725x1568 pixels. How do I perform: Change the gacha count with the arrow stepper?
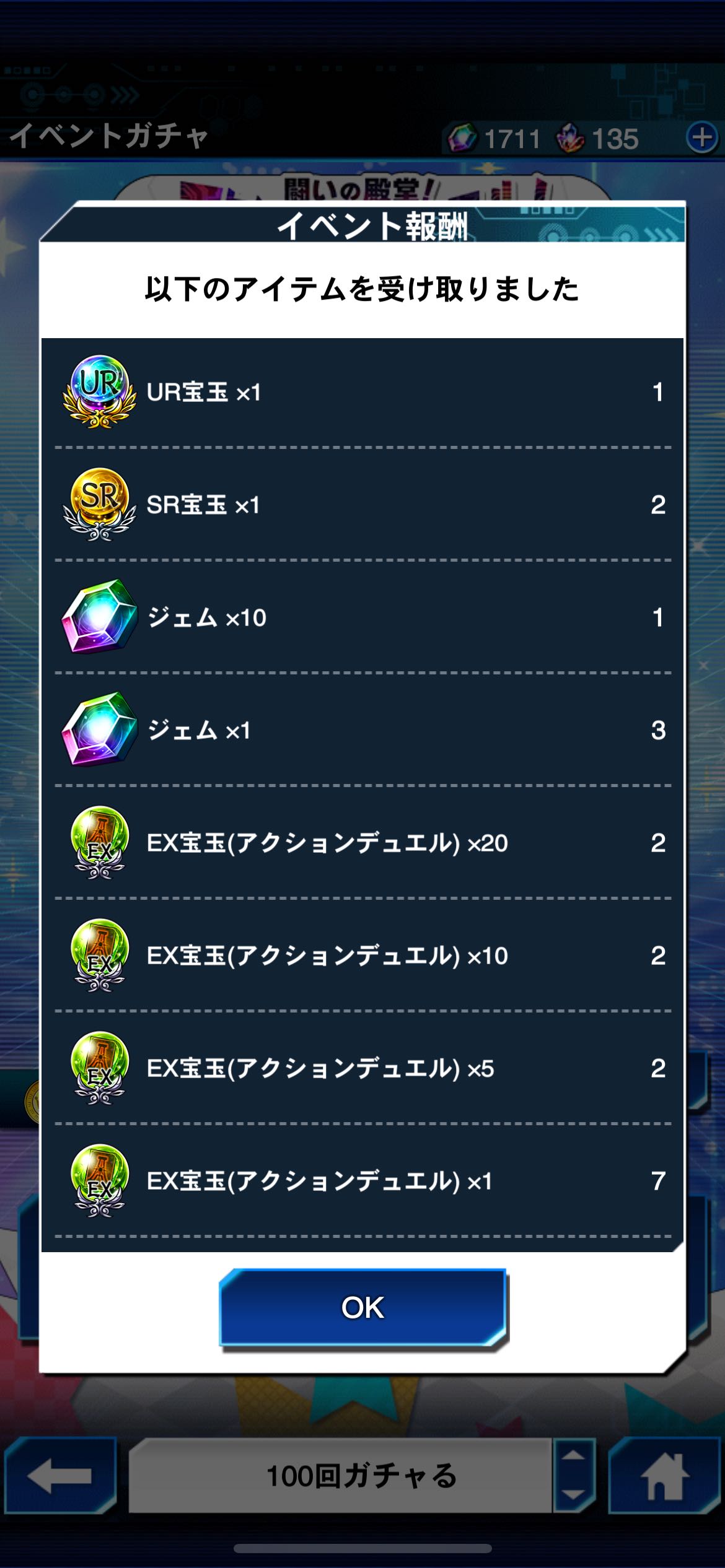(573, 1476)
